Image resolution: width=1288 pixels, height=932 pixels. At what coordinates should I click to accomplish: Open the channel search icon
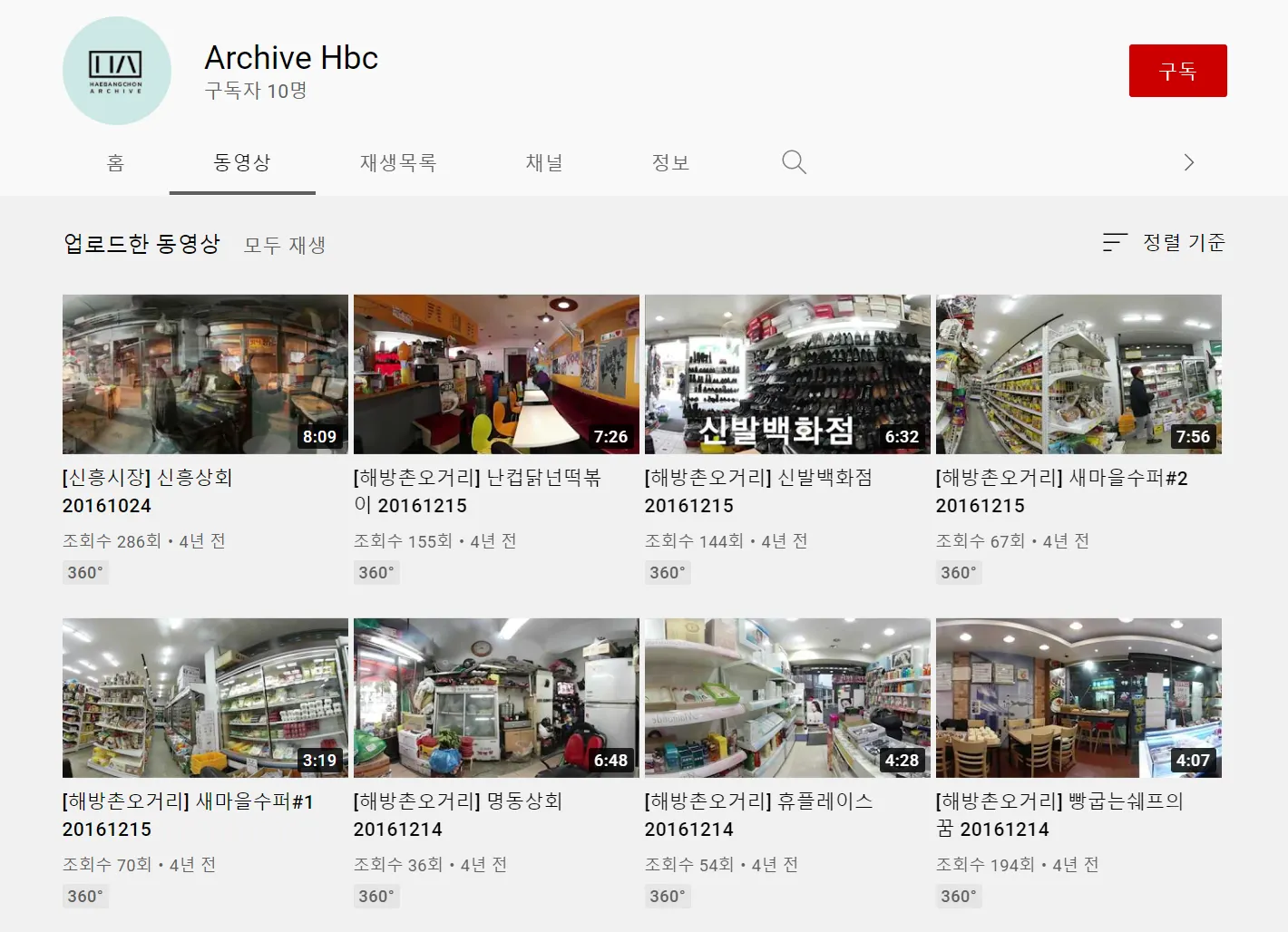(794, 162)
